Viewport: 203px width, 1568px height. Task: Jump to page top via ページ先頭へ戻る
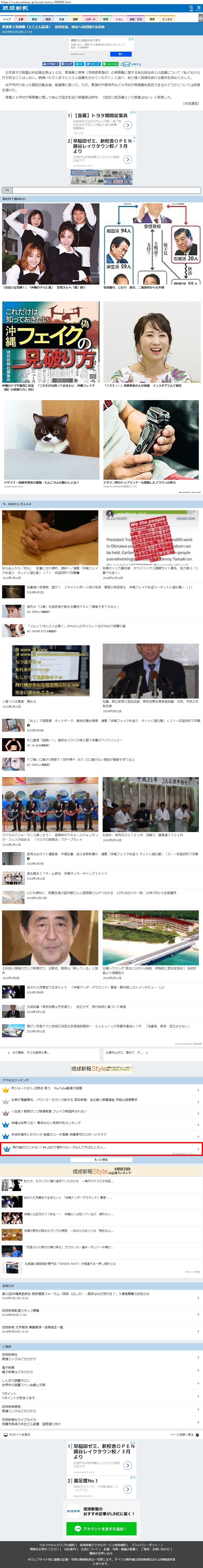(182, 1435)
